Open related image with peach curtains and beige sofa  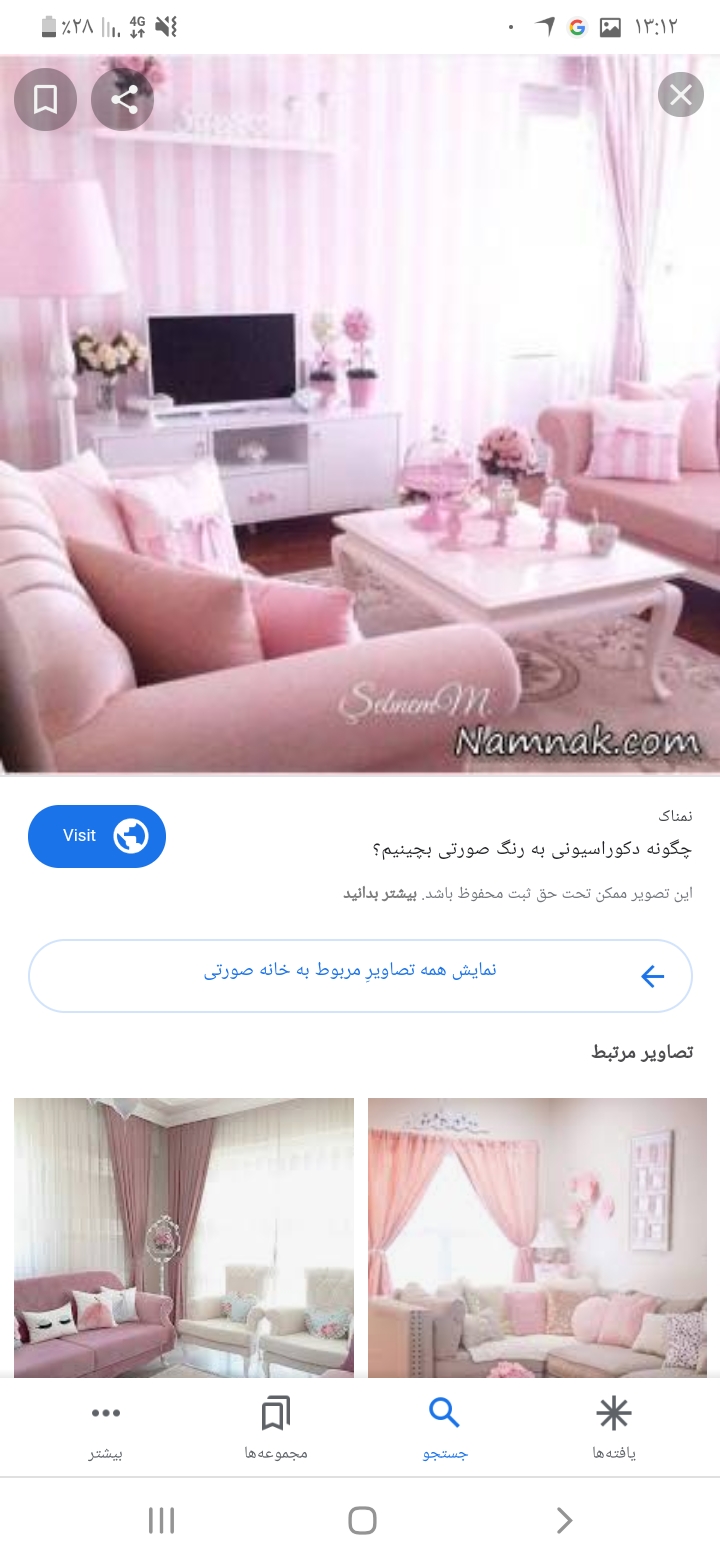[537, 1238]
